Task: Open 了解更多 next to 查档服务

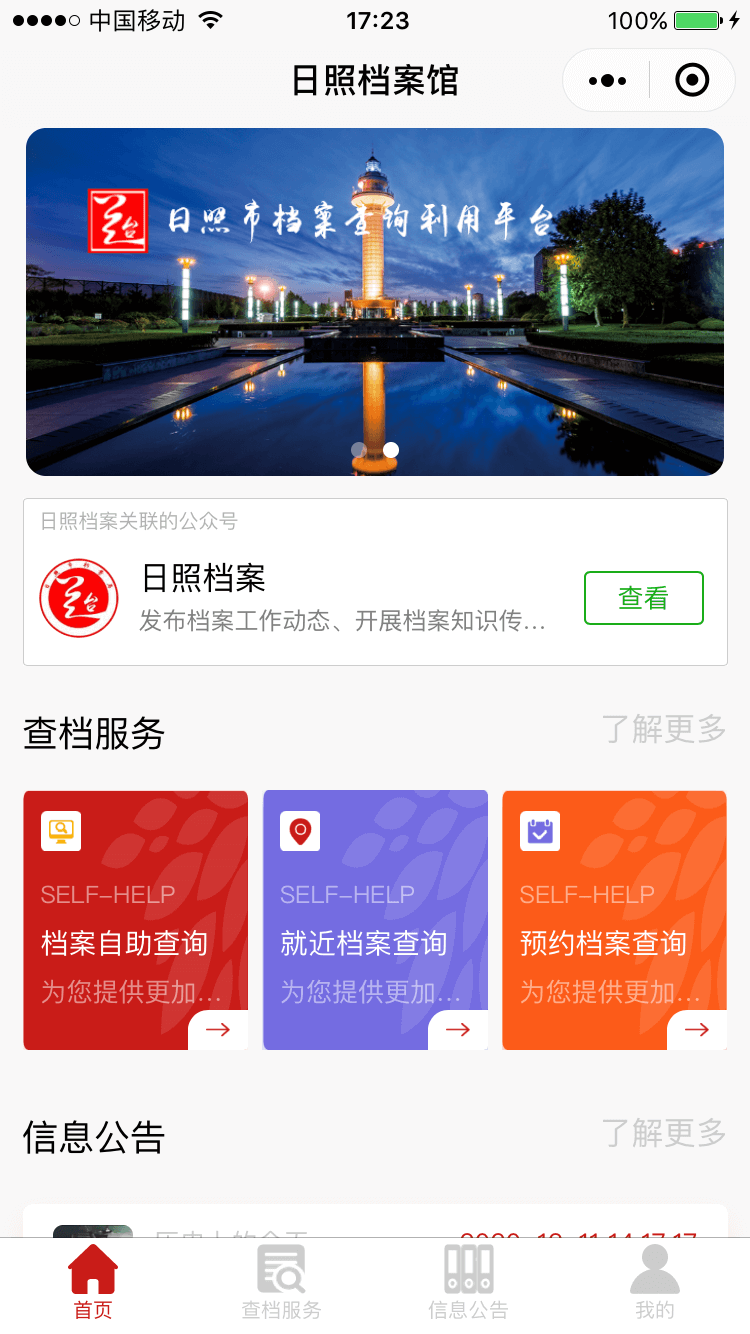Action: tap(665, 730)
